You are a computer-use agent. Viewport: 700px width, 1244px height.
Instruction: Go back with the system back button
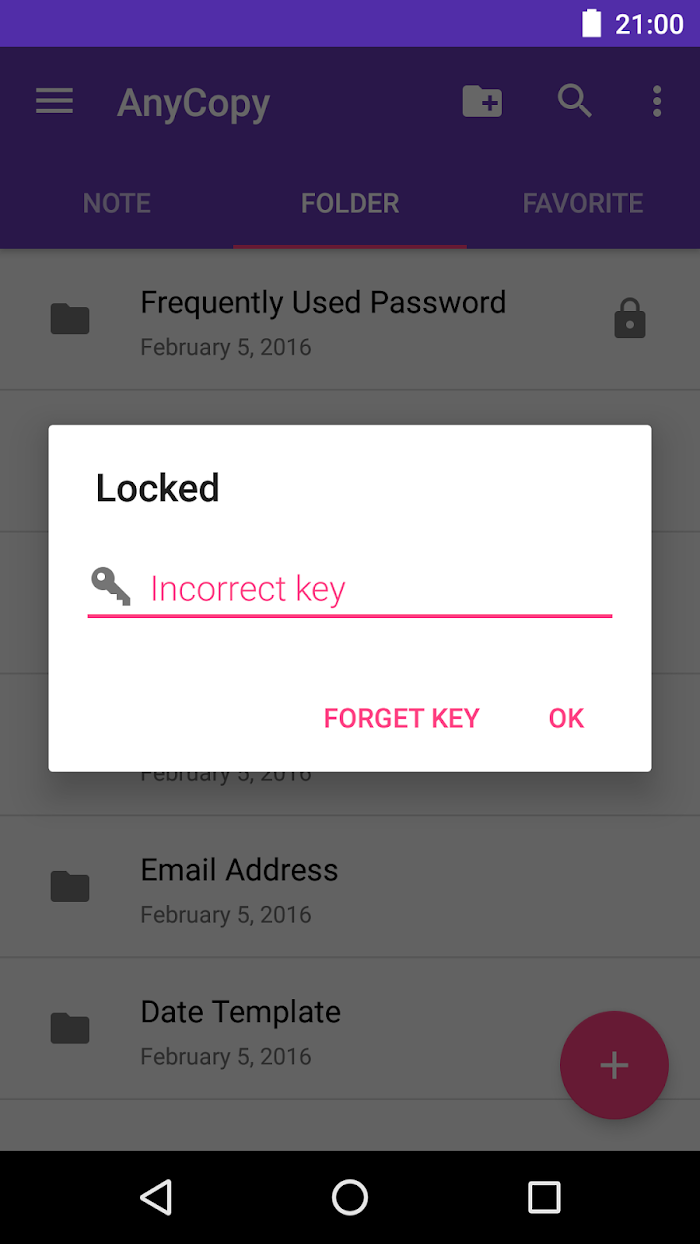(156, 1197)
